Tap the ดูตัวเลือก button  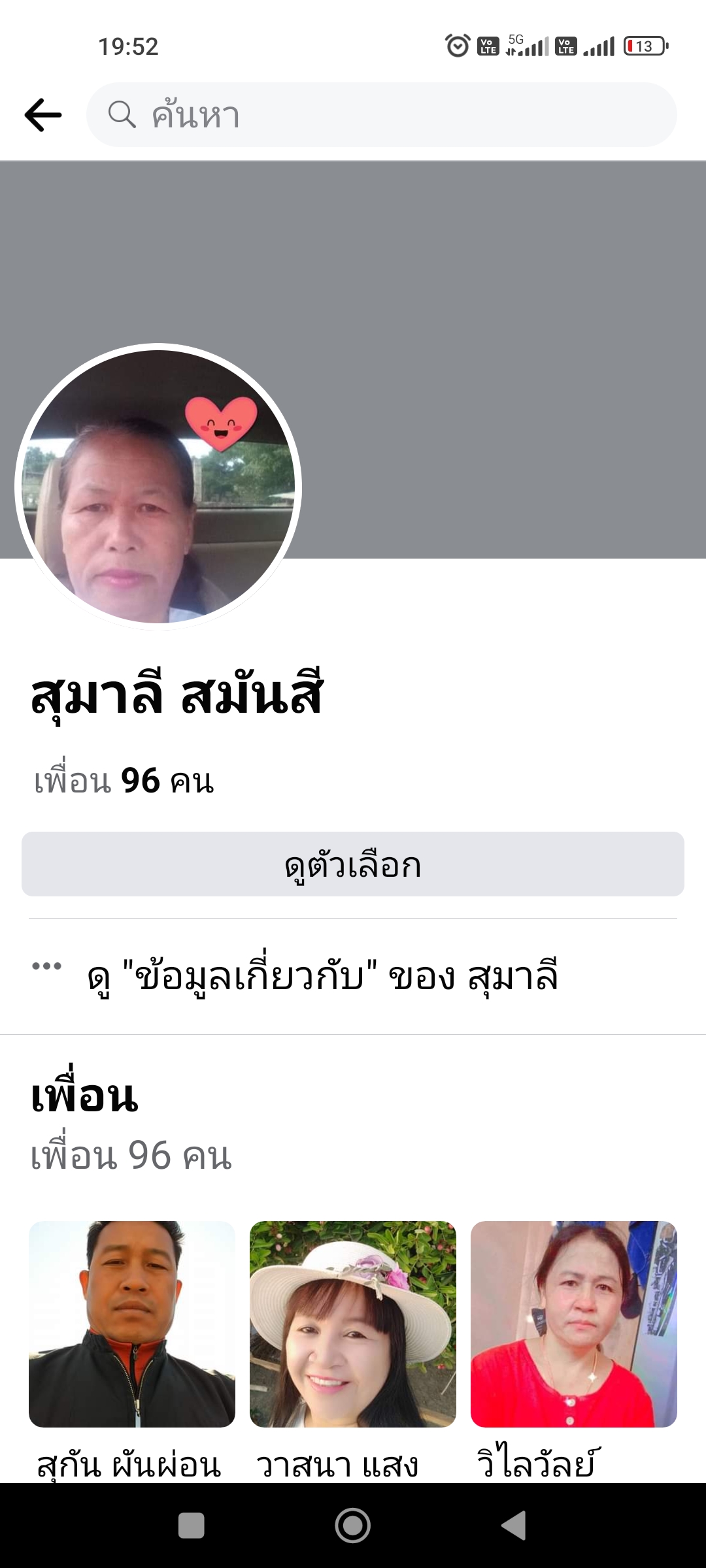(x=353, y=864)
